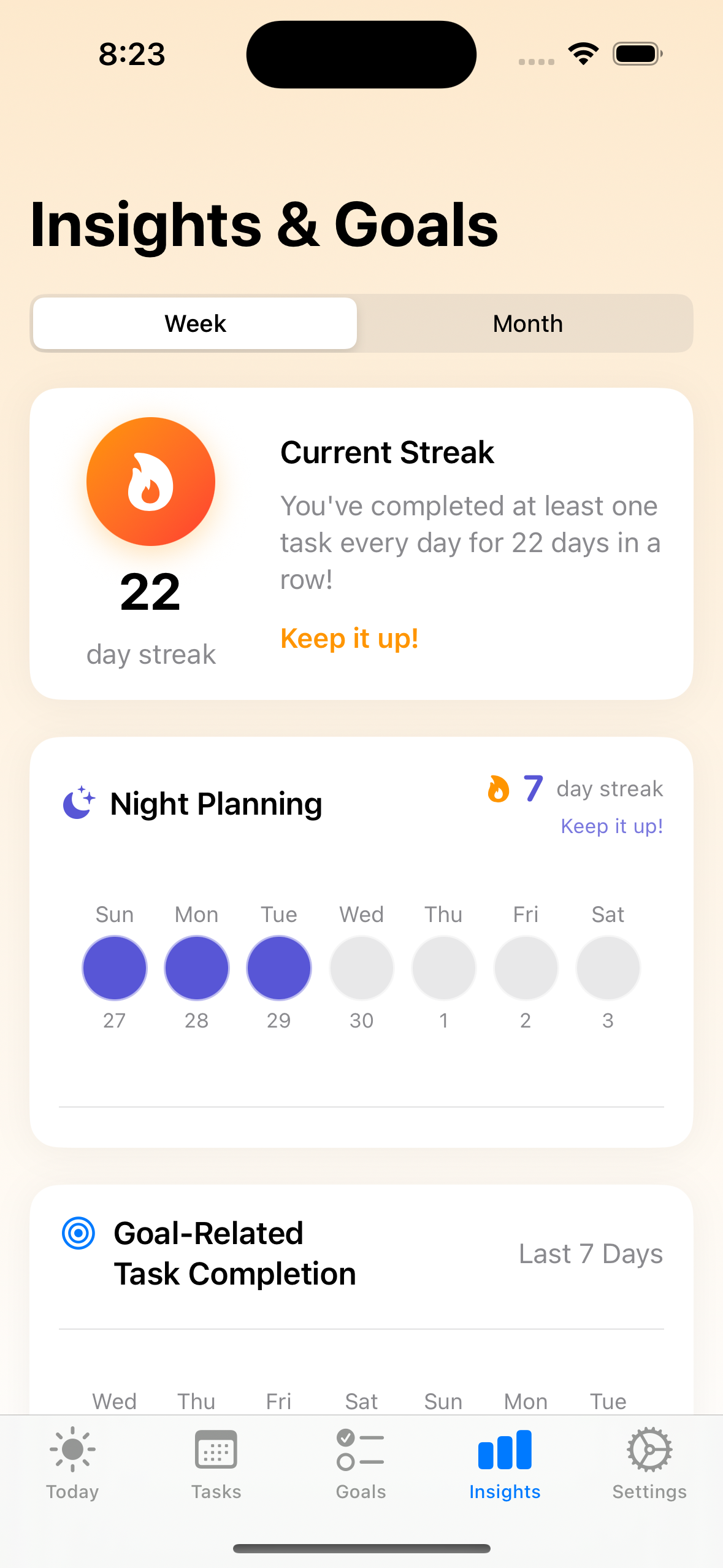Image resolution: width=723 pixels, height=1568 pixels.
Task: Click the Keep it up link on streak card
Action: pyautogui.click(x=348, y=638)
